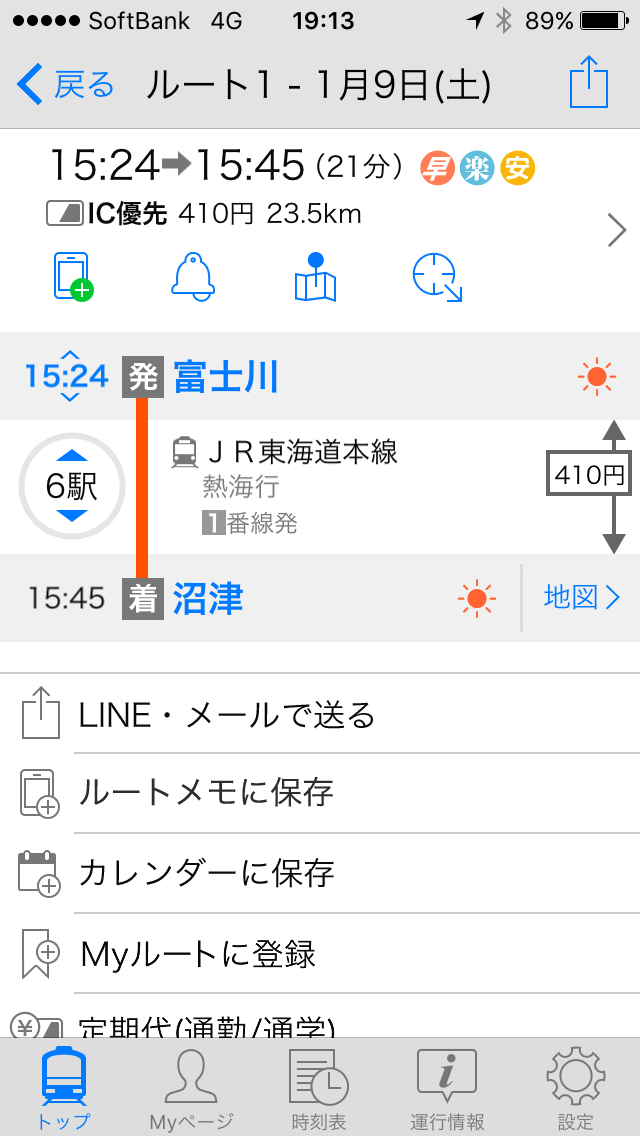
Task: Go back with the 戻る button
Action: [66, 85]
